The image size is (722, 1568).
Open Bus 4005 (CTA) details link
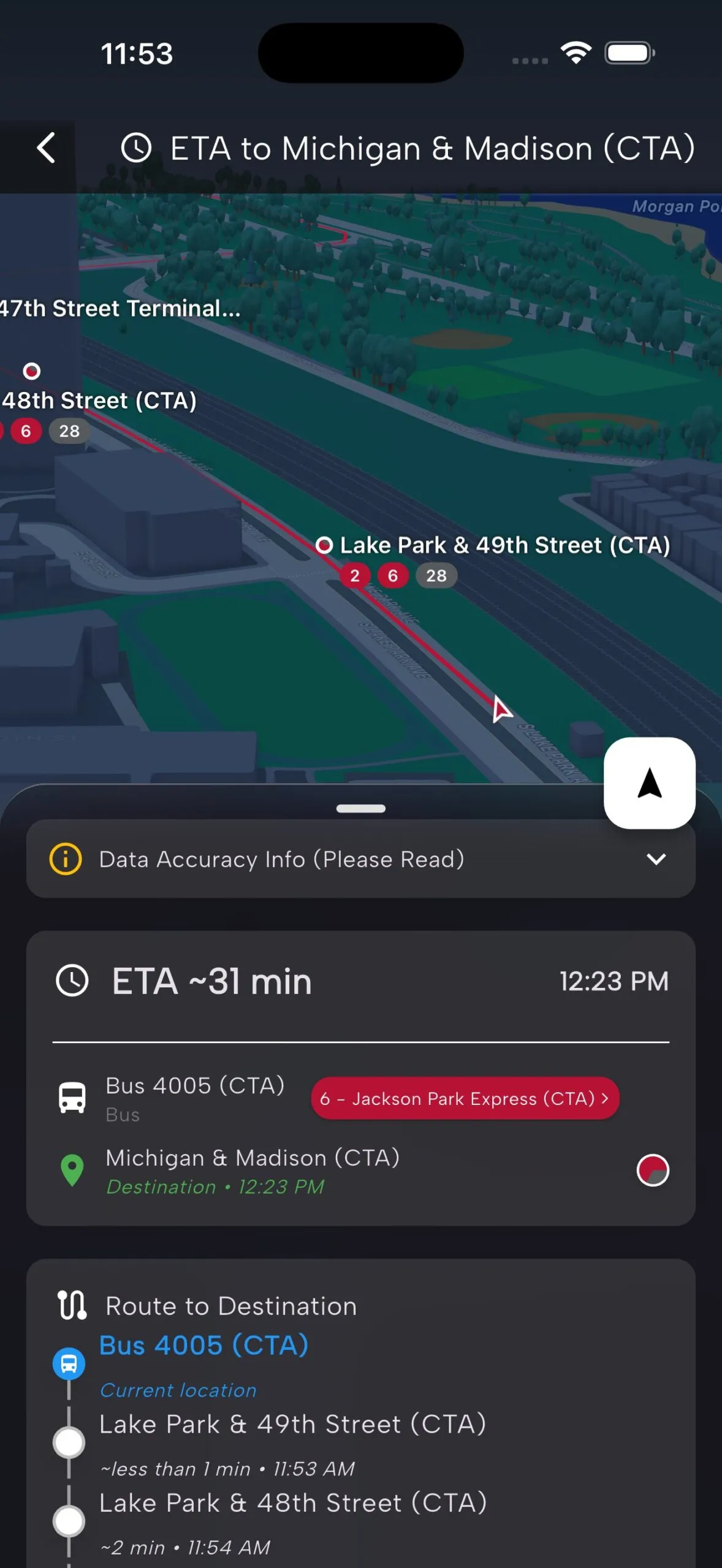click(x=204, y=1345)
